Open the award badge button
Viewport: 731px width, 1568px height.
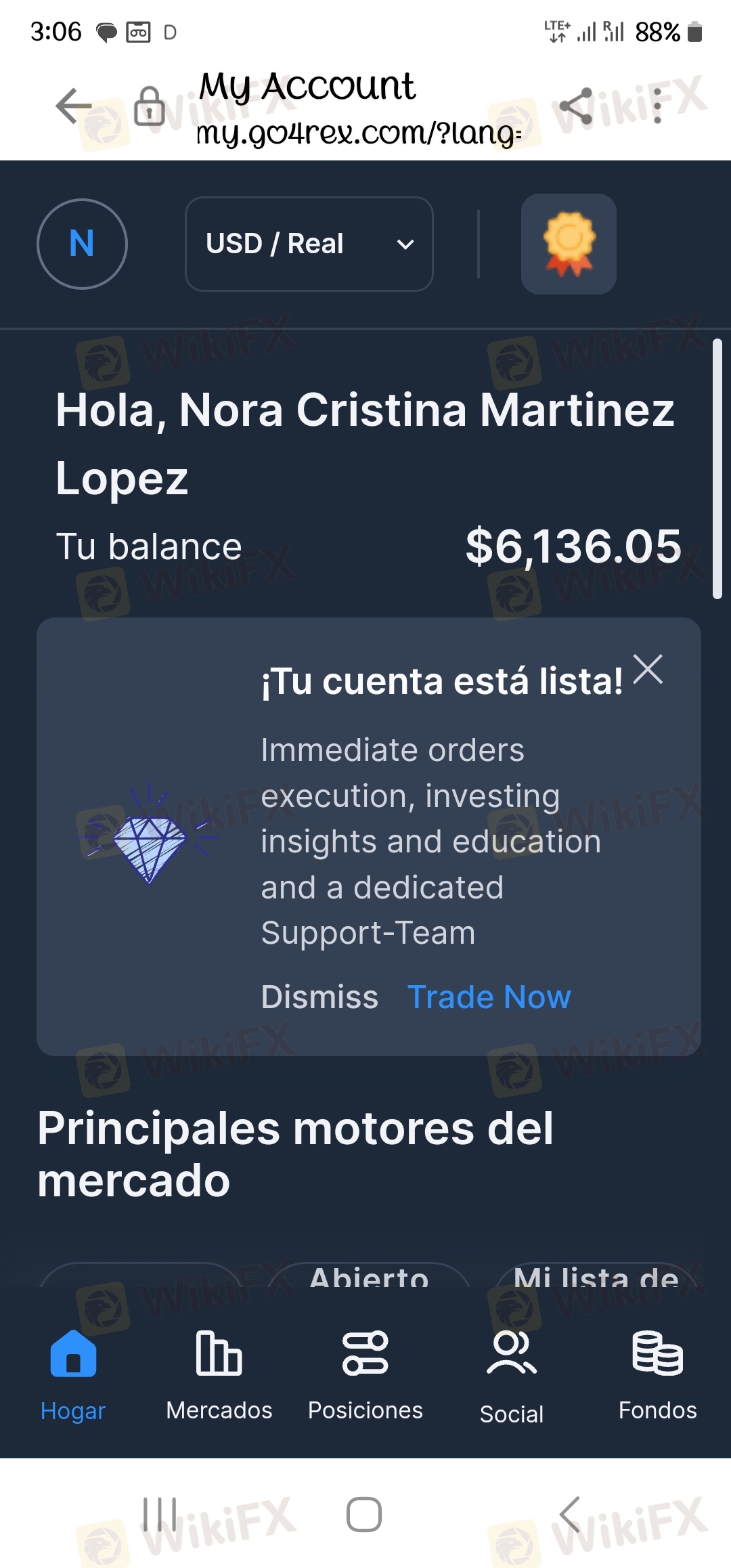point(569,244)
